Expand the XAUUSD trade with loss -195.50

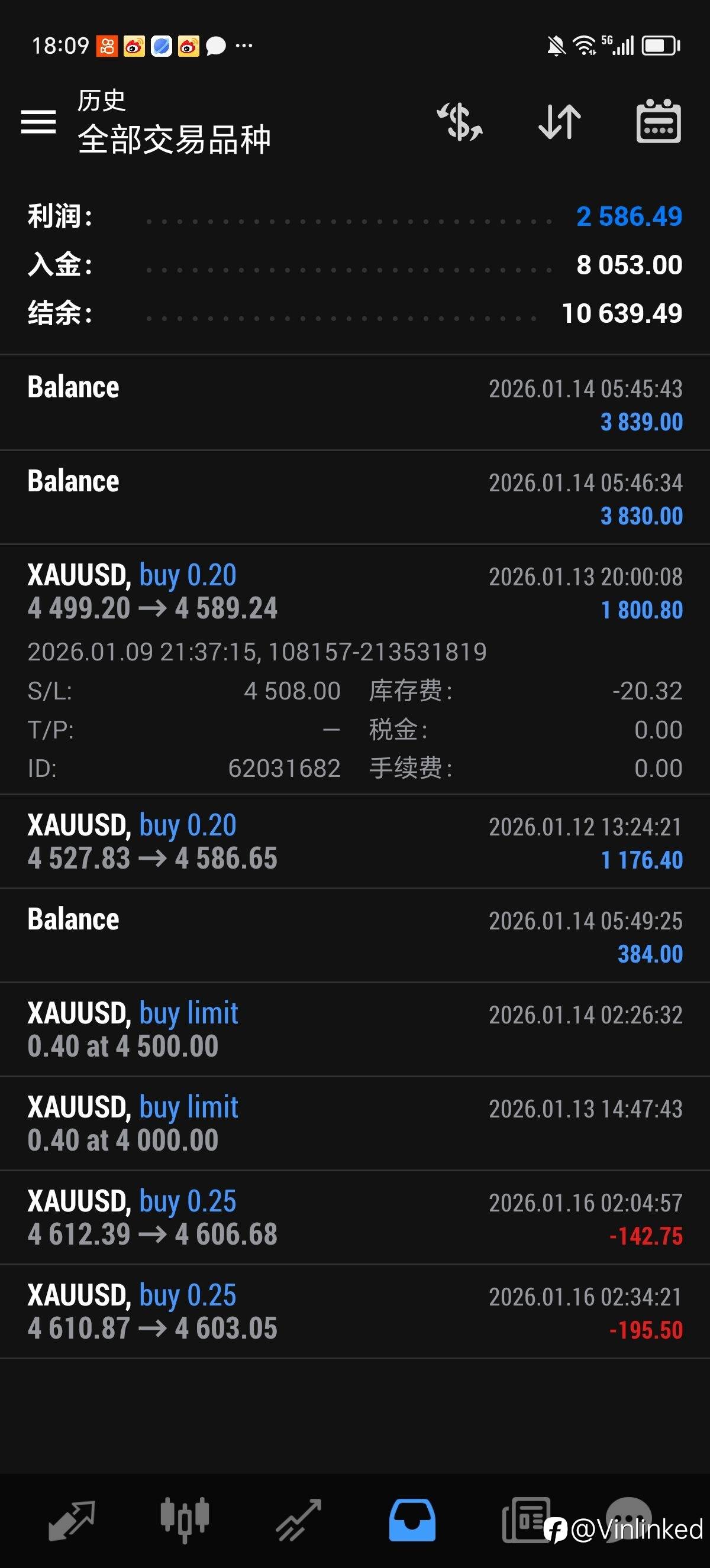click(355, 1312)
